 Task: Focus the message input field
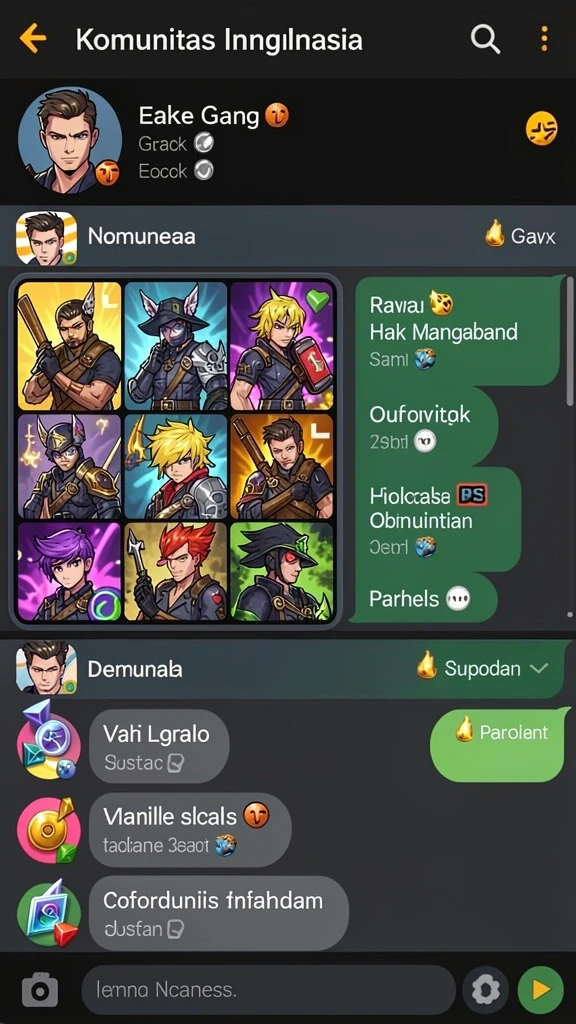pyautogui.click(x=268, y=990)
